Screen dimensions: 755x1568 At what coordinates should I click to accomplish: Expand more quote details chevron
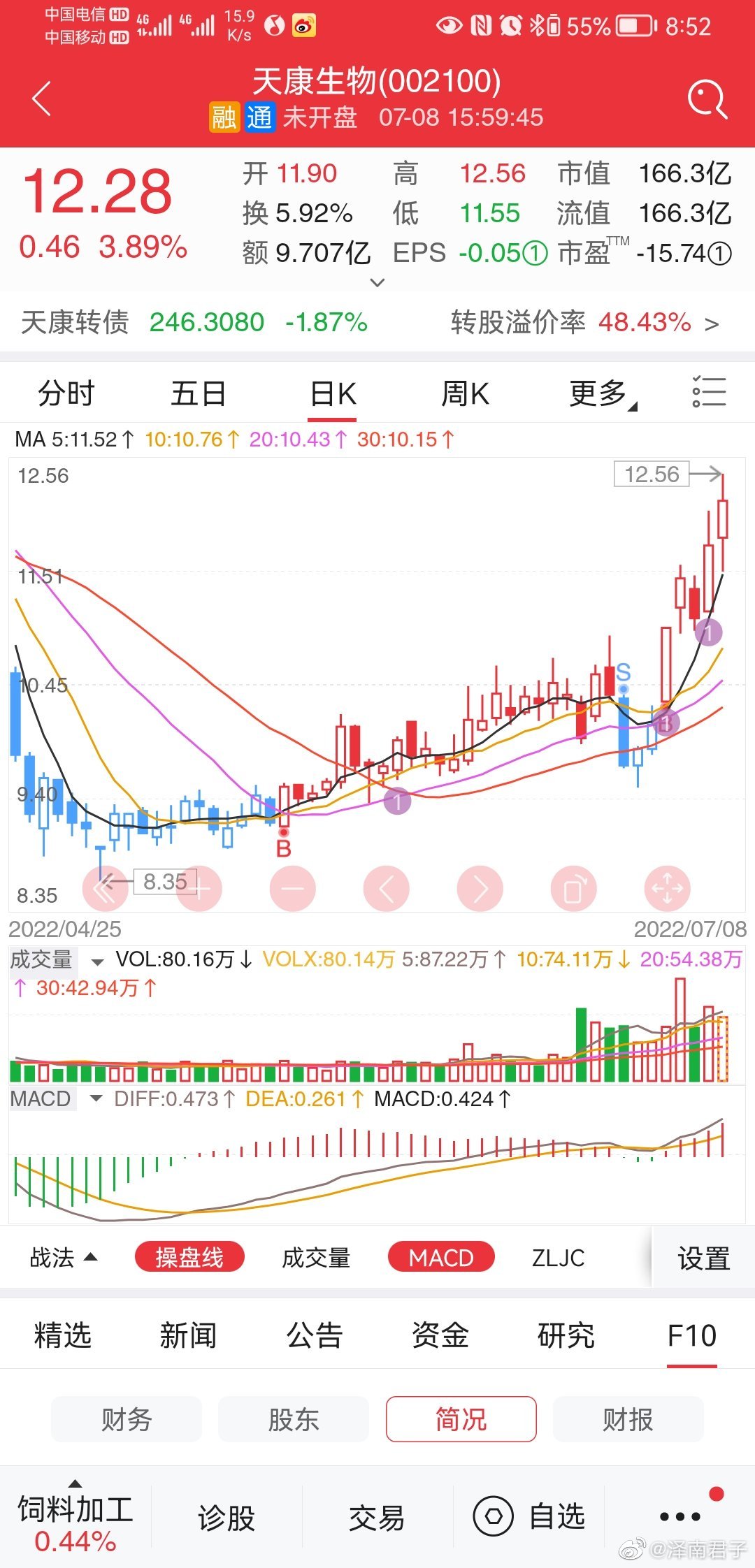pyautogui.click(x=377, y=282)
